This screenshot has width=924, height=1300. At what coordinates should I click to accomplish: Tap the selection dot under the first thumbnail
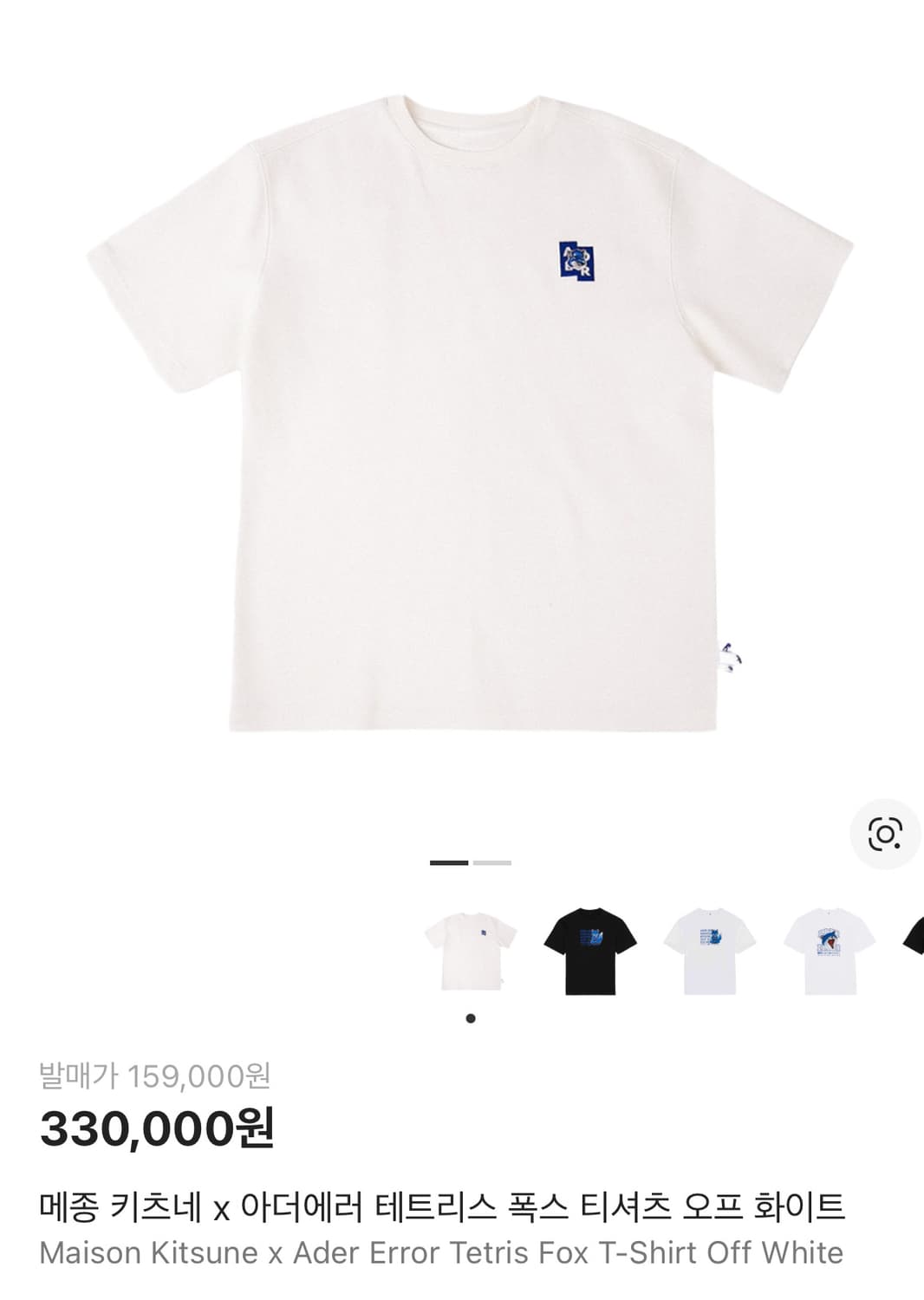tap(469, 1017)
